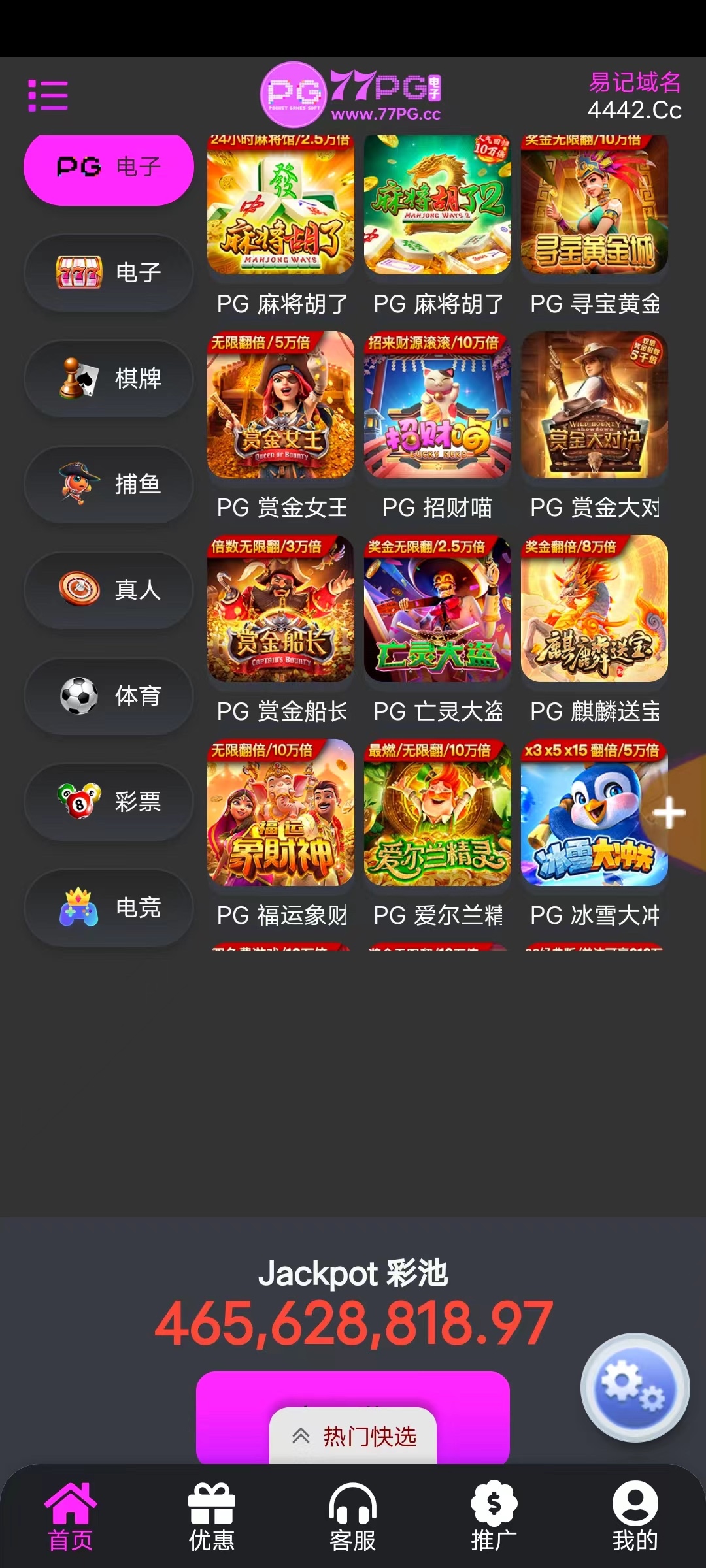Select the PG 电子 category
Viewport: 706px width, 1568px height.
click(109, 167)
